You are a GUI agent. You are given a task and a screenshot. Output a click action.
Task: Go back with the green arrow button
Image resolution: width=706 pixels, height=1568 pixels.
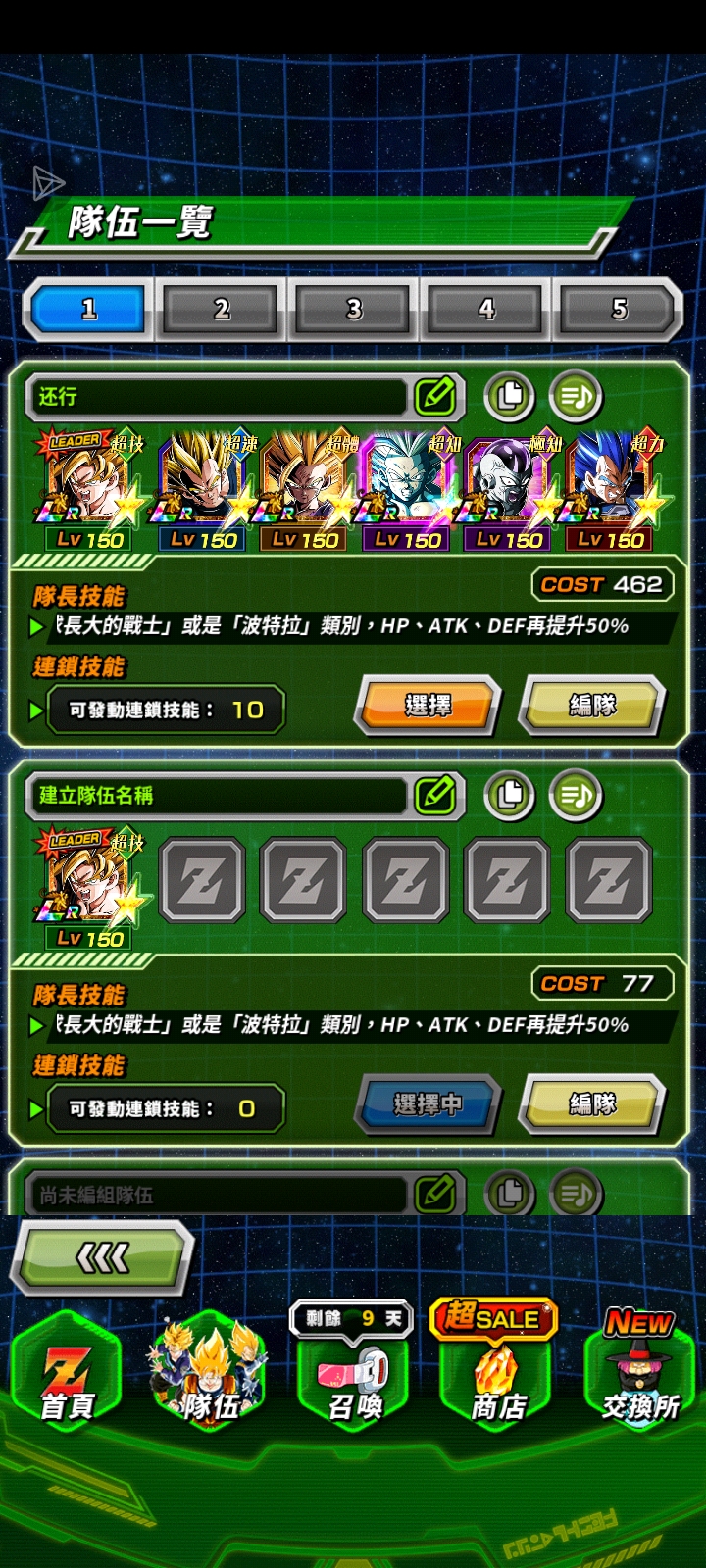[x=102, y=1257]
